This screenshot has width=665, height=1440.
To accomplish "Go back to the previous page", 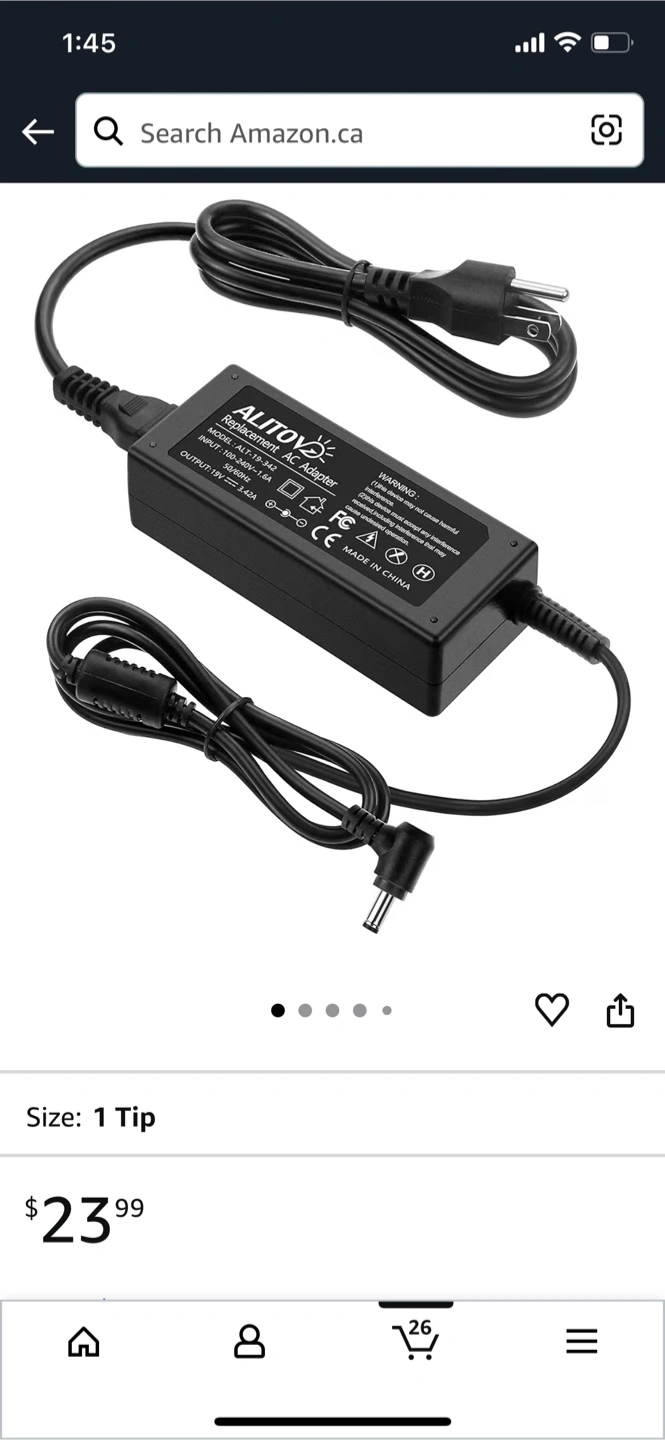I will 38,131.
